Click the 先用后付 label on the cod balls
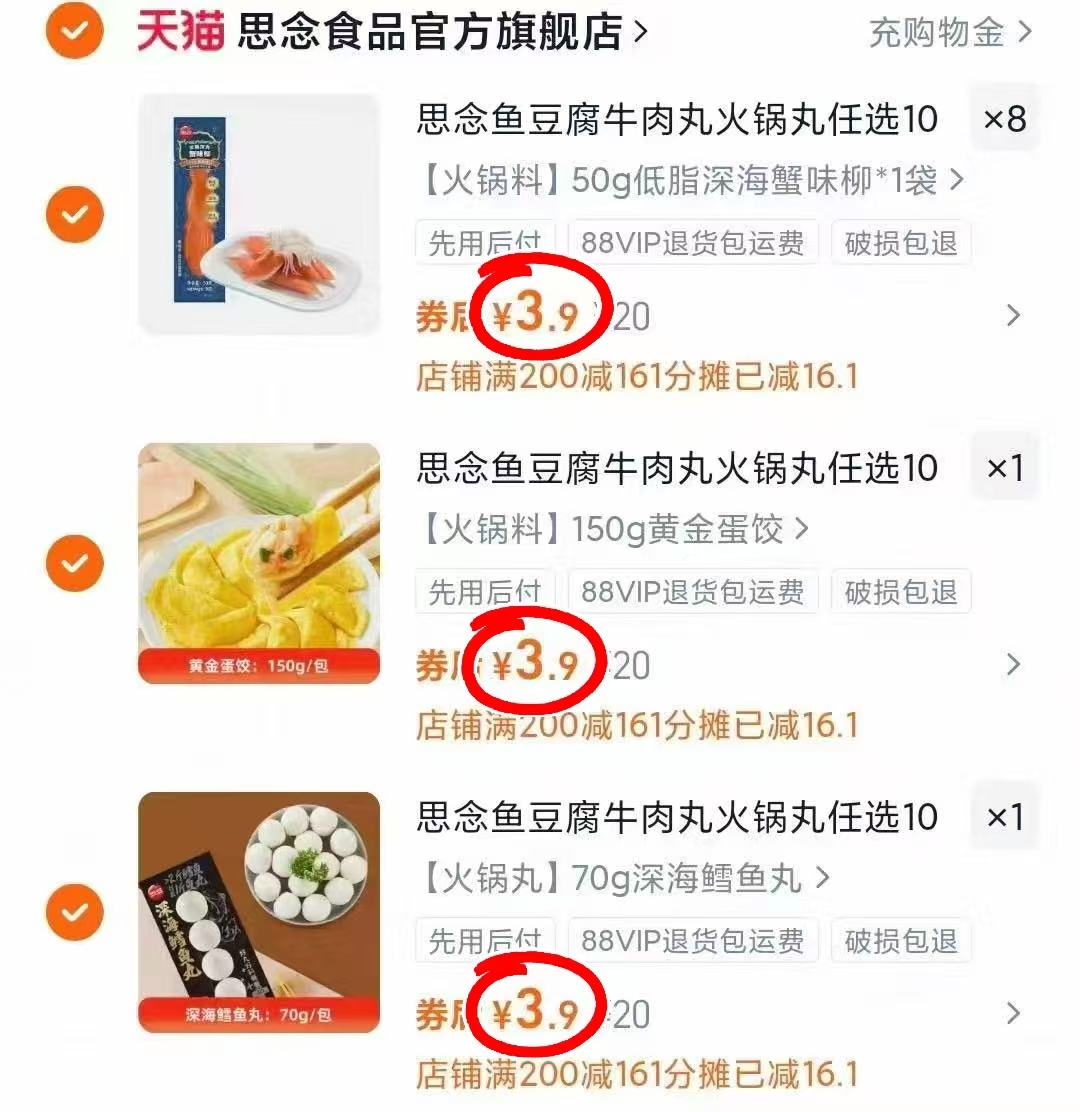 click(x=484, y=939)
